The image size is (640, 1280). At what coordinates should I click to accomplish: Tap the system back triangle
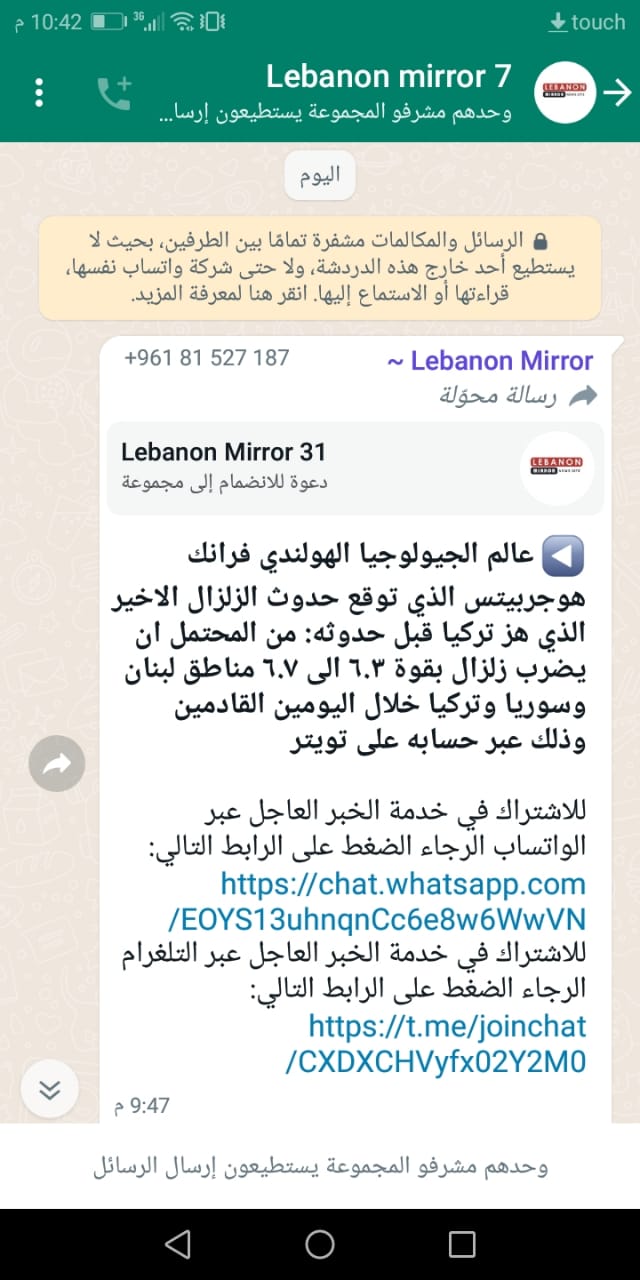pos(178,1244)
